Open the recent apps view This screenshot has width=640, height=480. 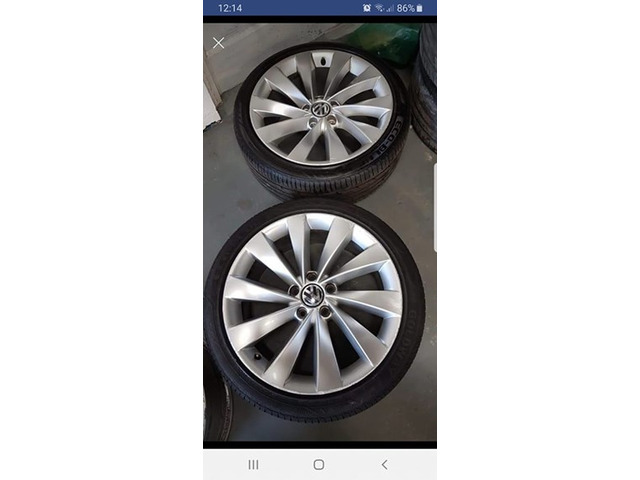pyautogui.click(x=253, y=464)
